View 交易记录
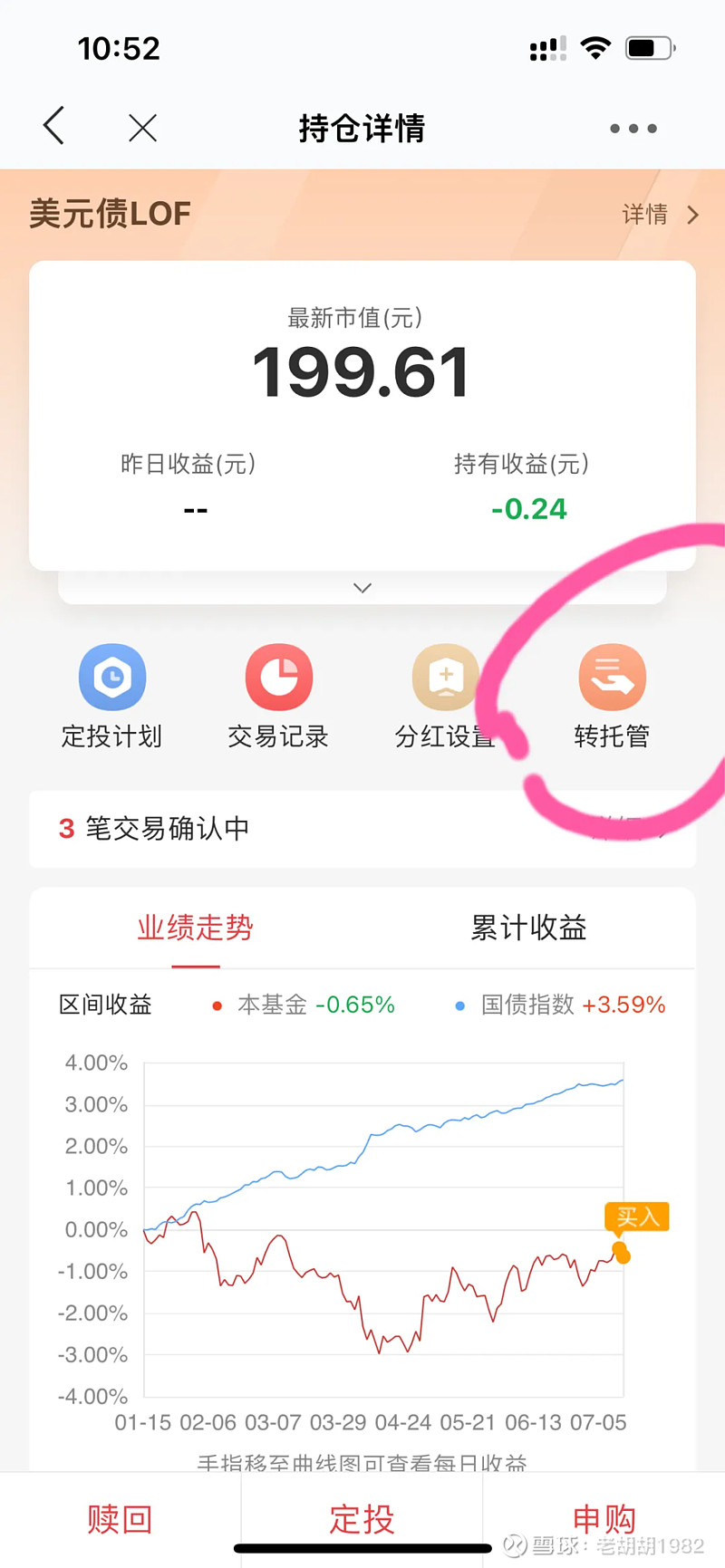 278,697
